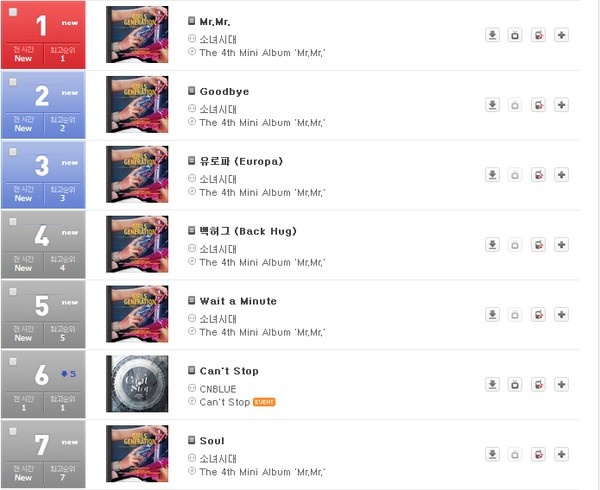Viewport: 600px width, 490px height.
Task: Open the song Soul
Action: pos(212,441)
